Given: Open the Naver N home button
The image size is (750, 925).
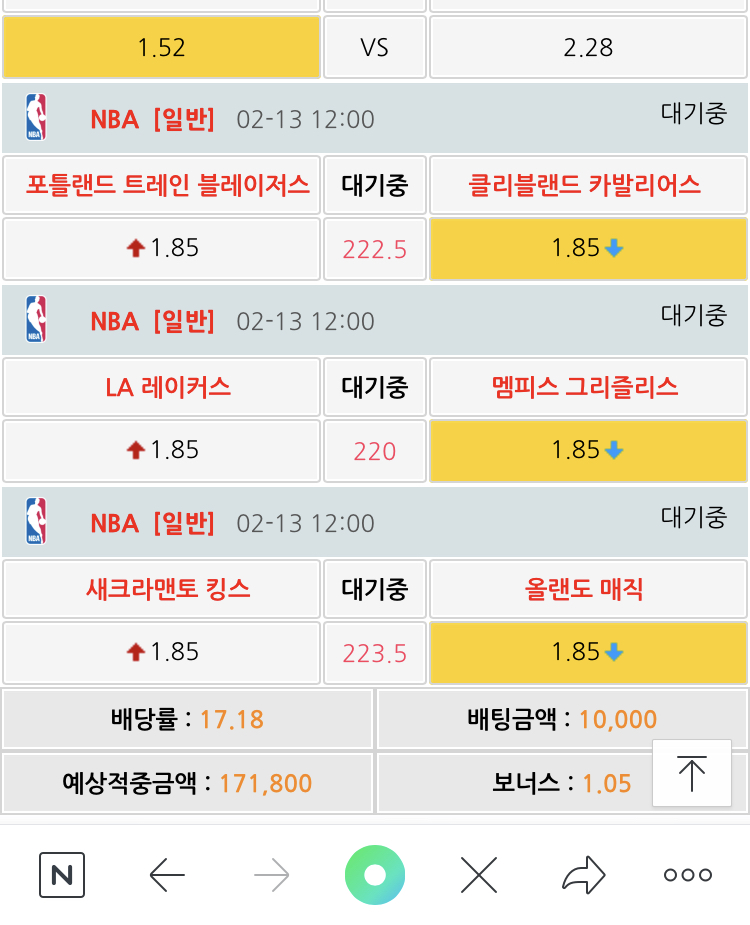Looking at the screenshot, I should click(62, 876).
